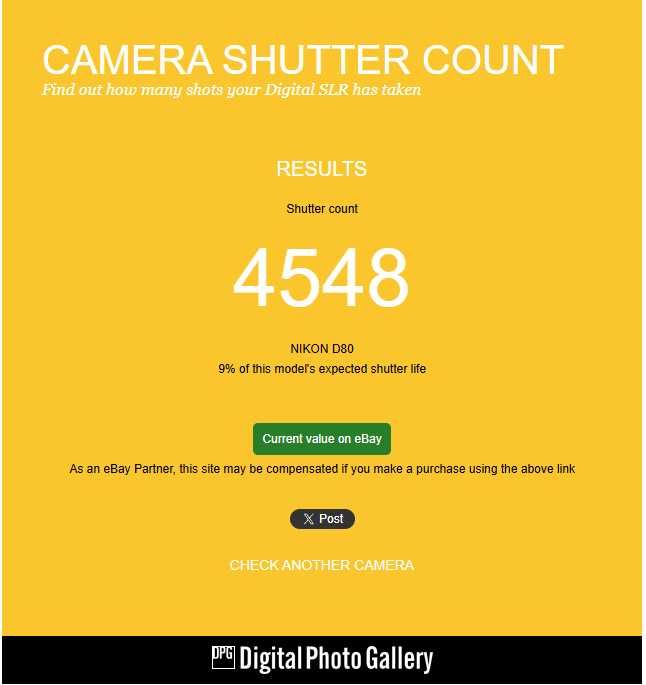Open the Camera Shutter Count home title
The image size is (646, 685).
click(x=302, y=60)
